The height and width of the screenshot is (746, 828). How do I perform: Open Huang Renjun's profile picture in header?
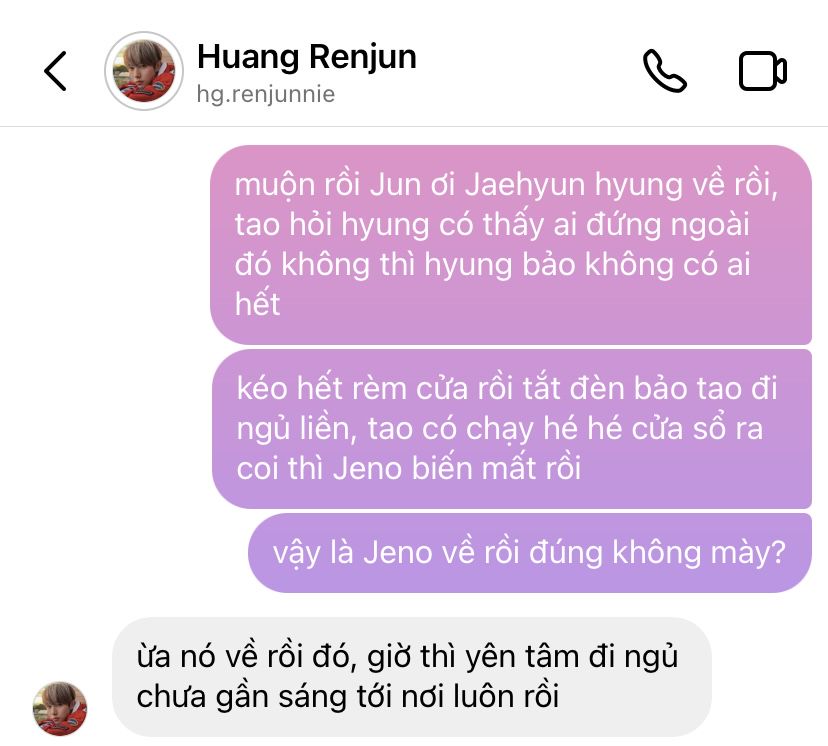coord(144,71)
